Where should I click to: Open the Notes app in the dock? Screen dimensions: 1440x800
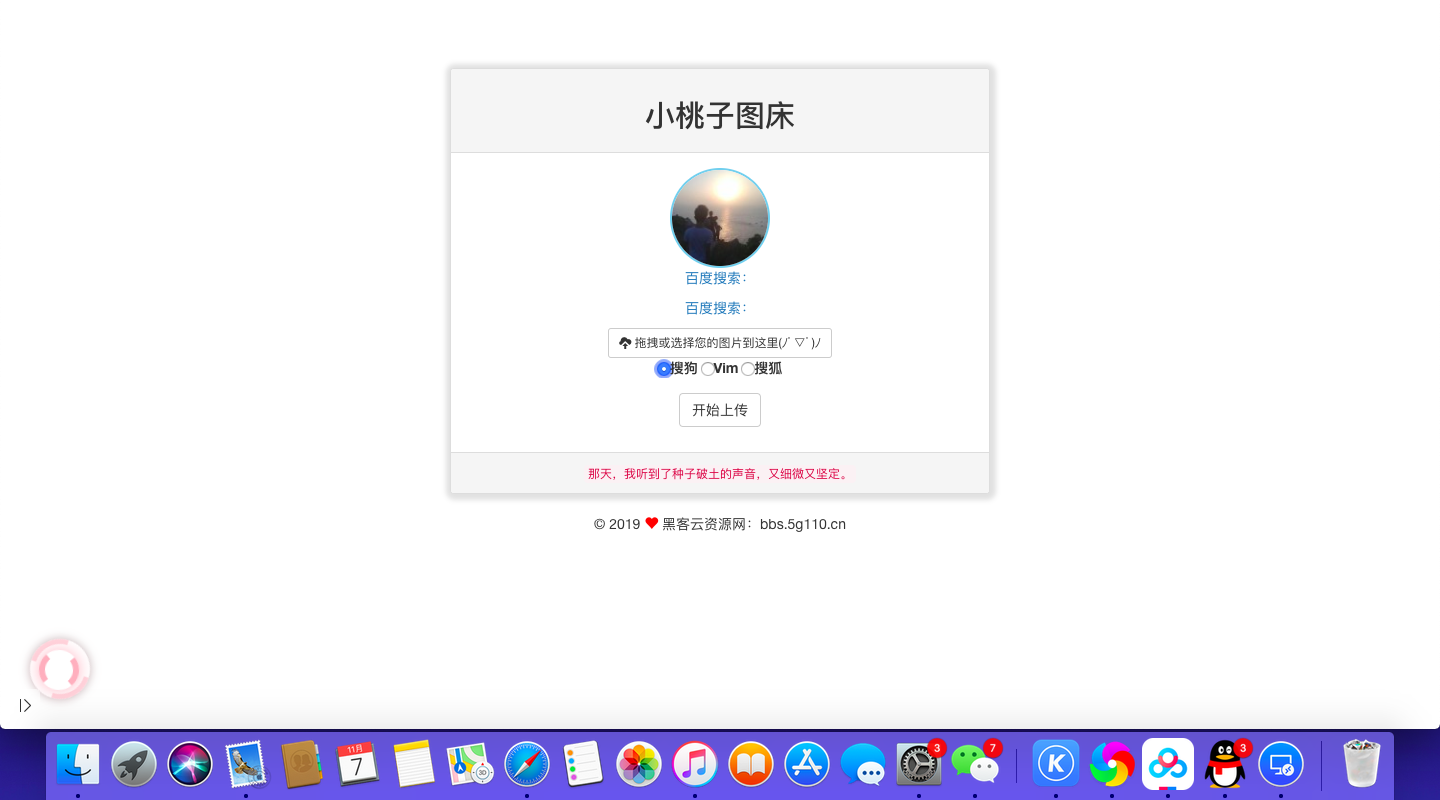point(413,765)
